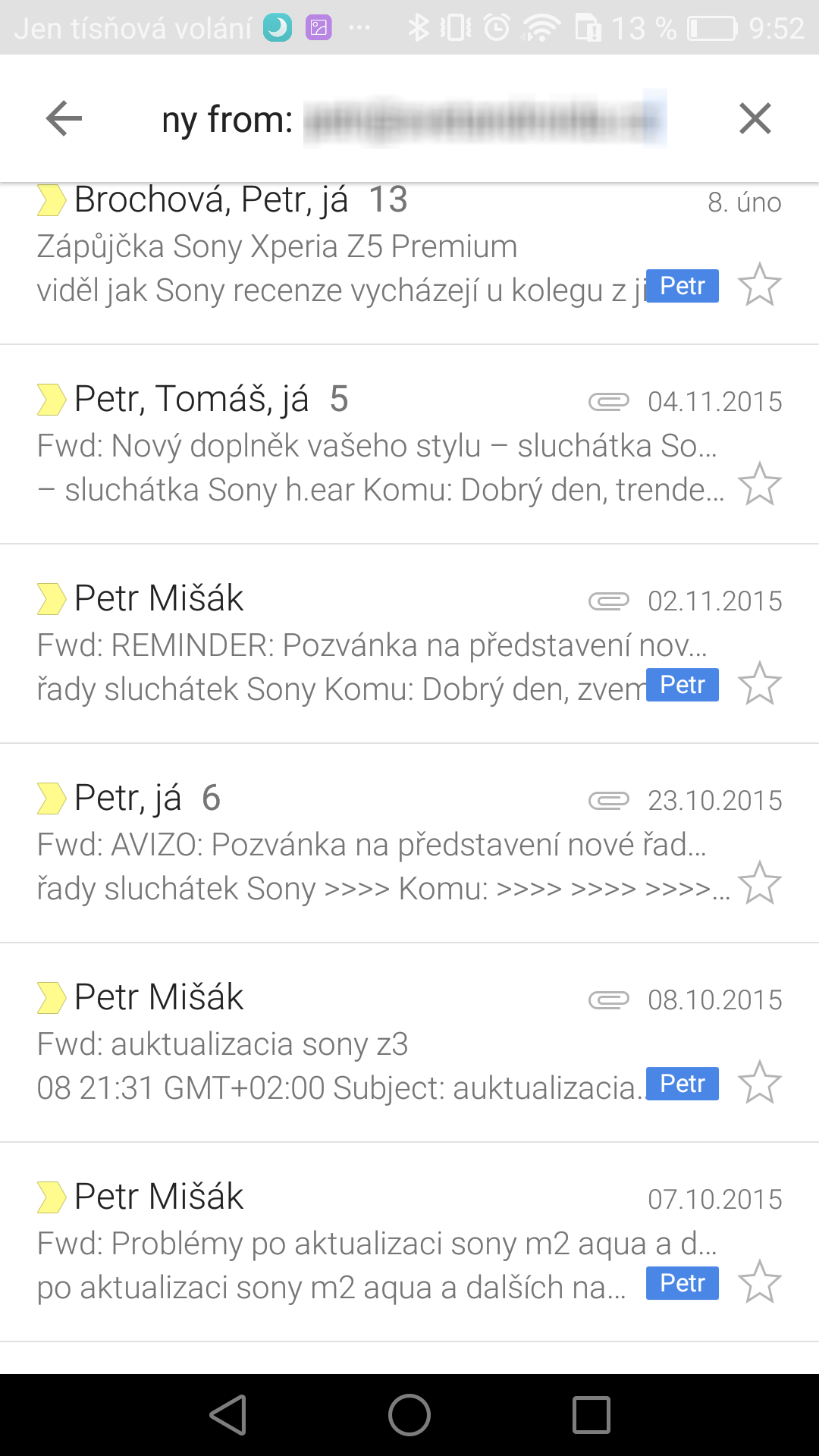The image size is (819, 1456).
Task: Star the Zápůjčka Sony Xperia Z5 email
Action: tap(759, 285)
